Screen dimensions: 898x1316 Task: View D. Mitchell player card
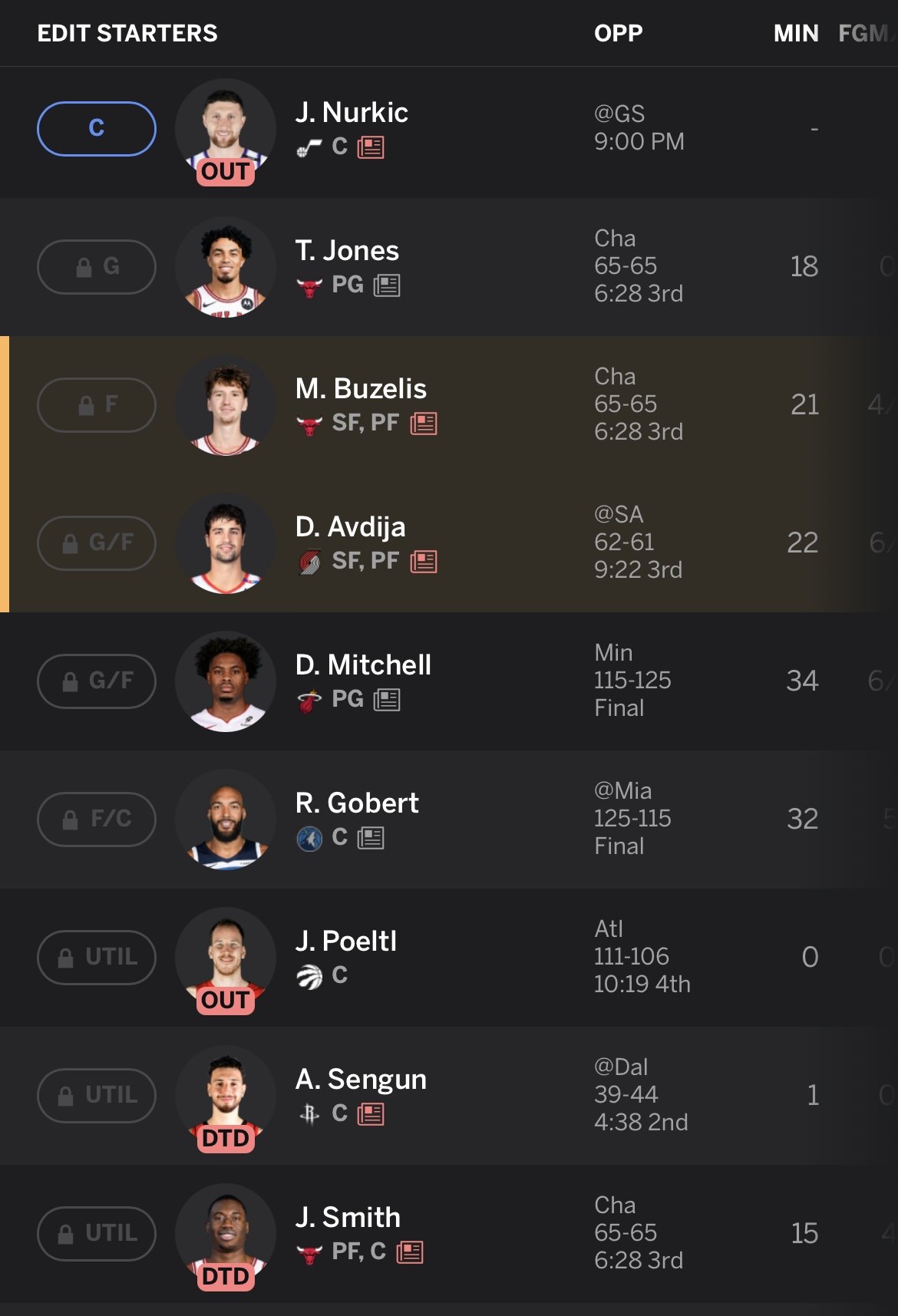coord(363,665)
